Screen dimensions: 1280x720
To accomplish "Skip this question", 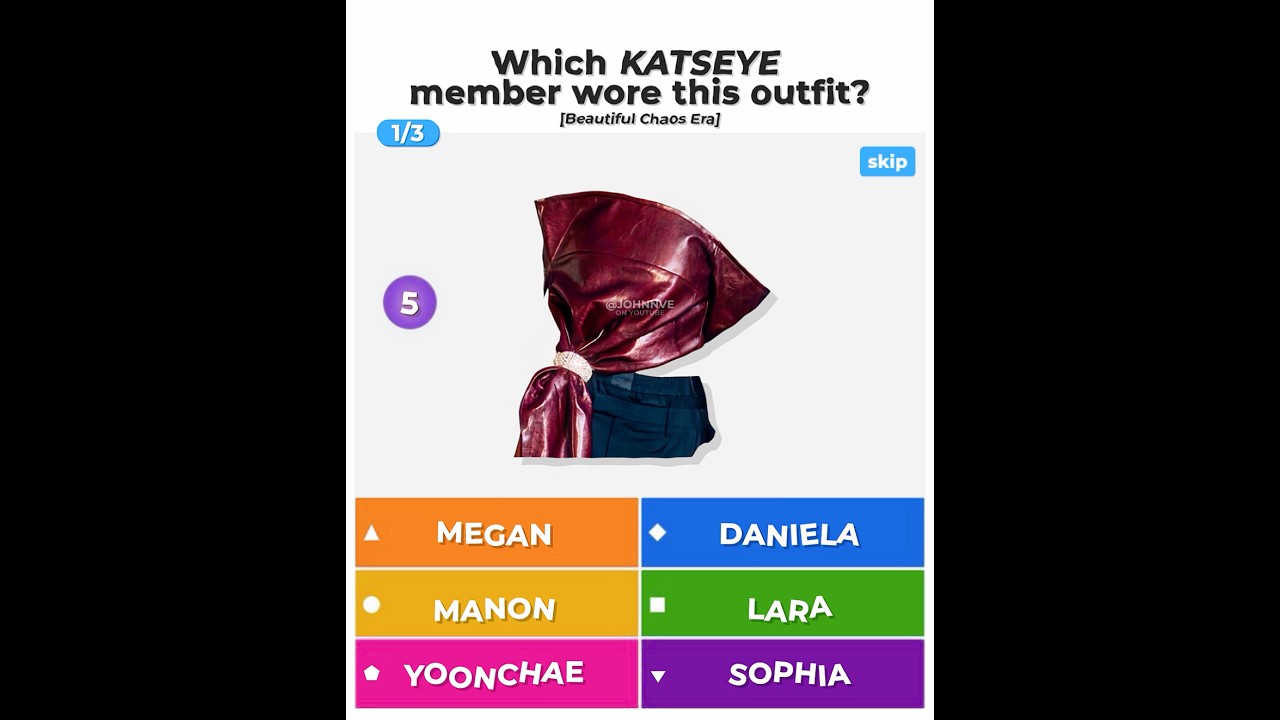I will click(x=887, y=162).
